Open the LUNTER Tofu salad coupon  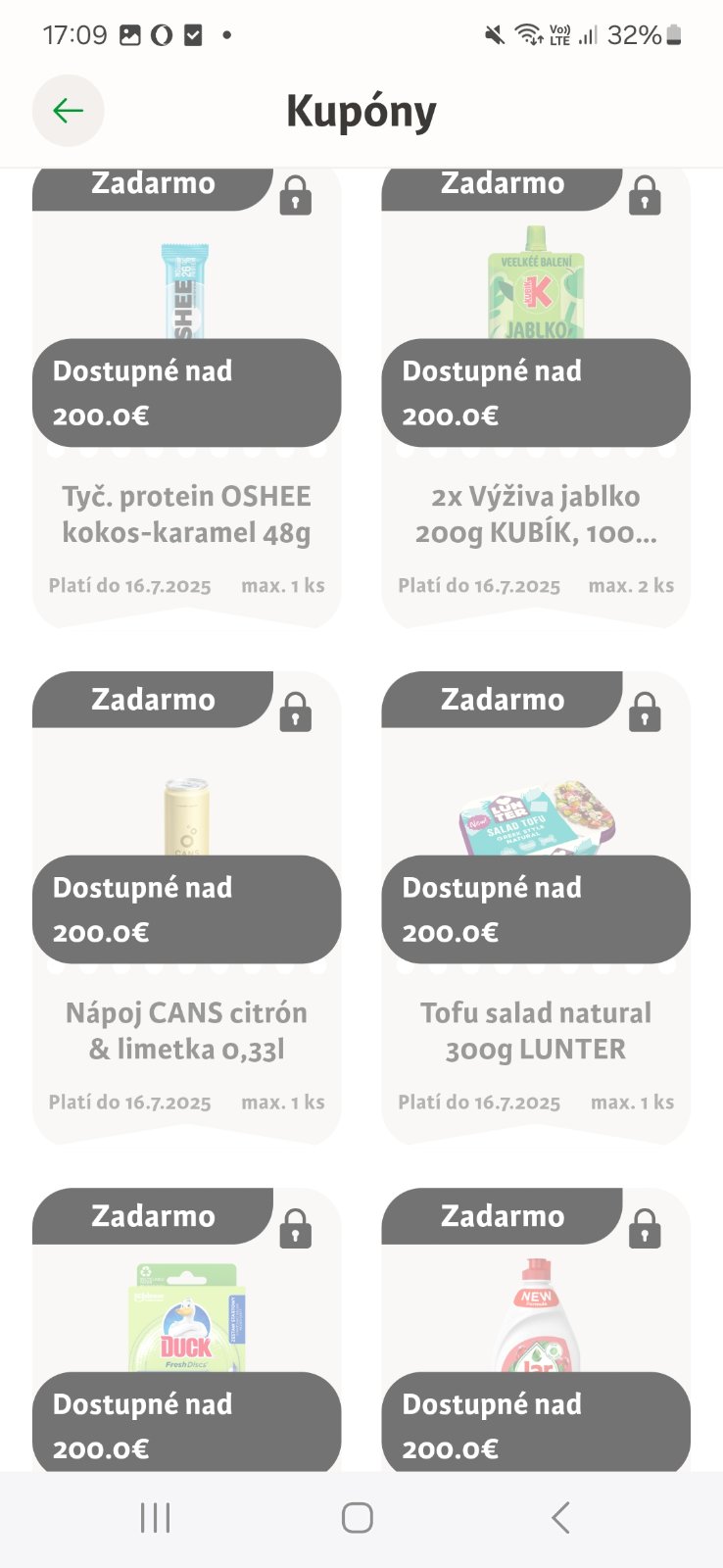pos(536,1031)
